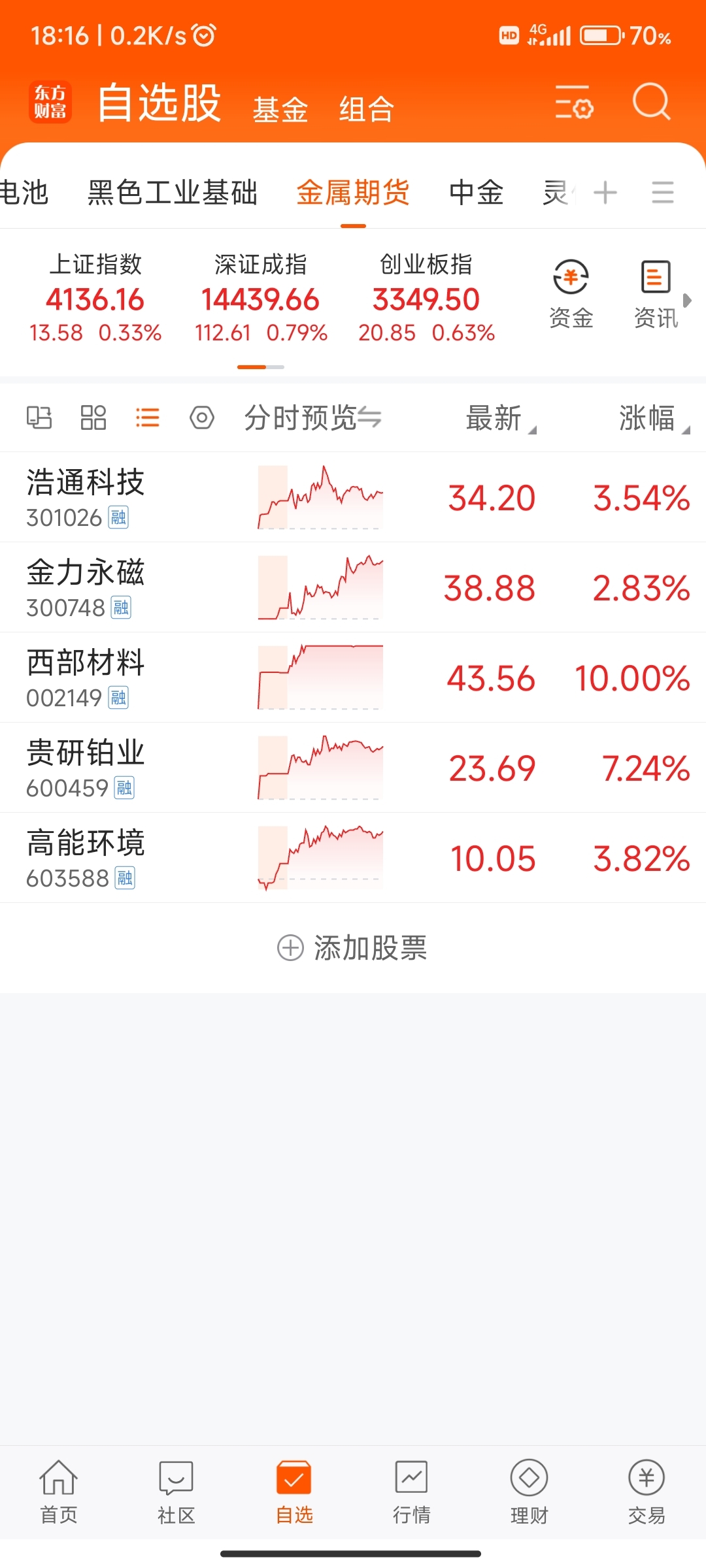706x1568 pixels.
Task: Tap 添加股票 to add a stock
Action: click(x=353, y=947)
